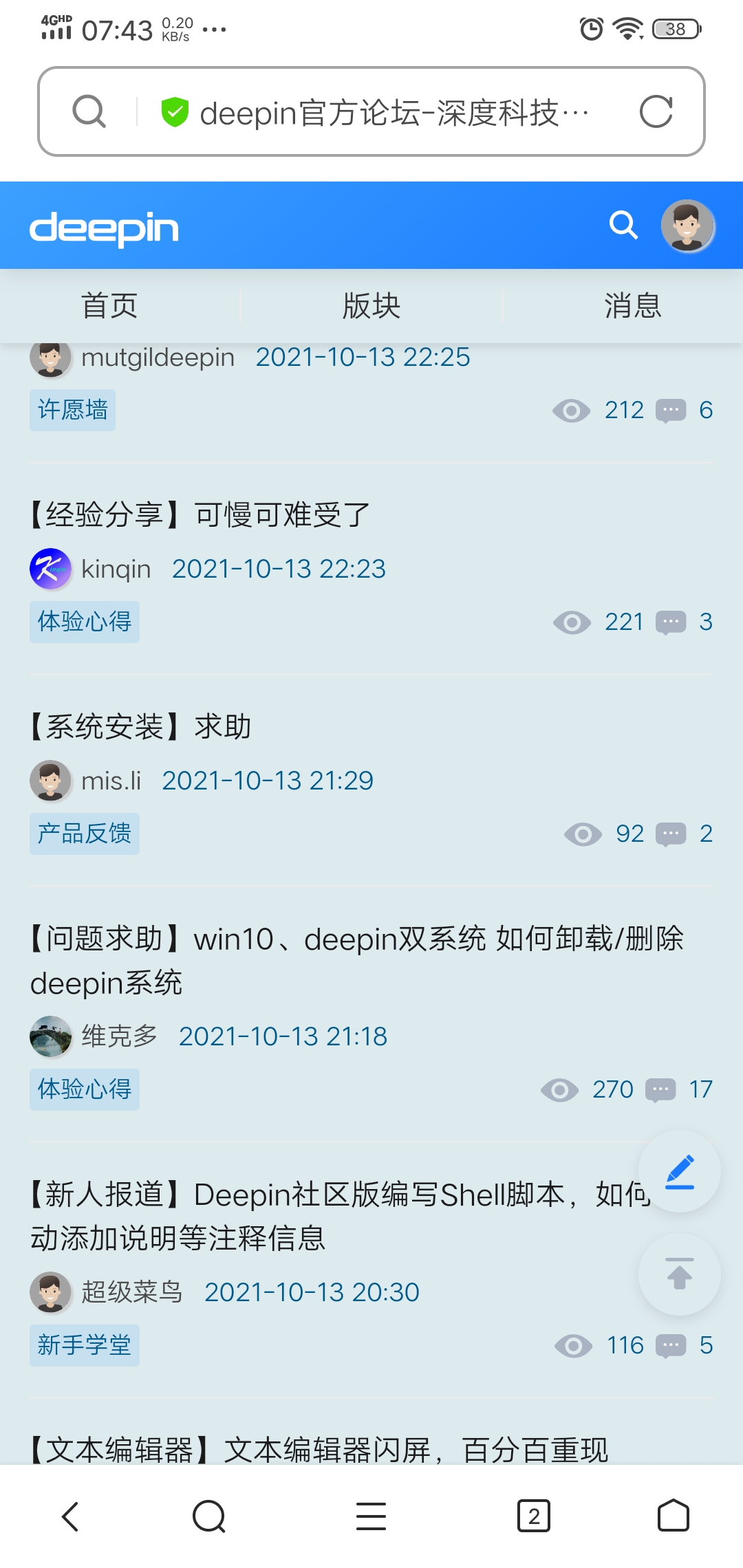The image size is (743, 1568).
Task: Switch to the 消息 tab
Action: click(633, 305)
